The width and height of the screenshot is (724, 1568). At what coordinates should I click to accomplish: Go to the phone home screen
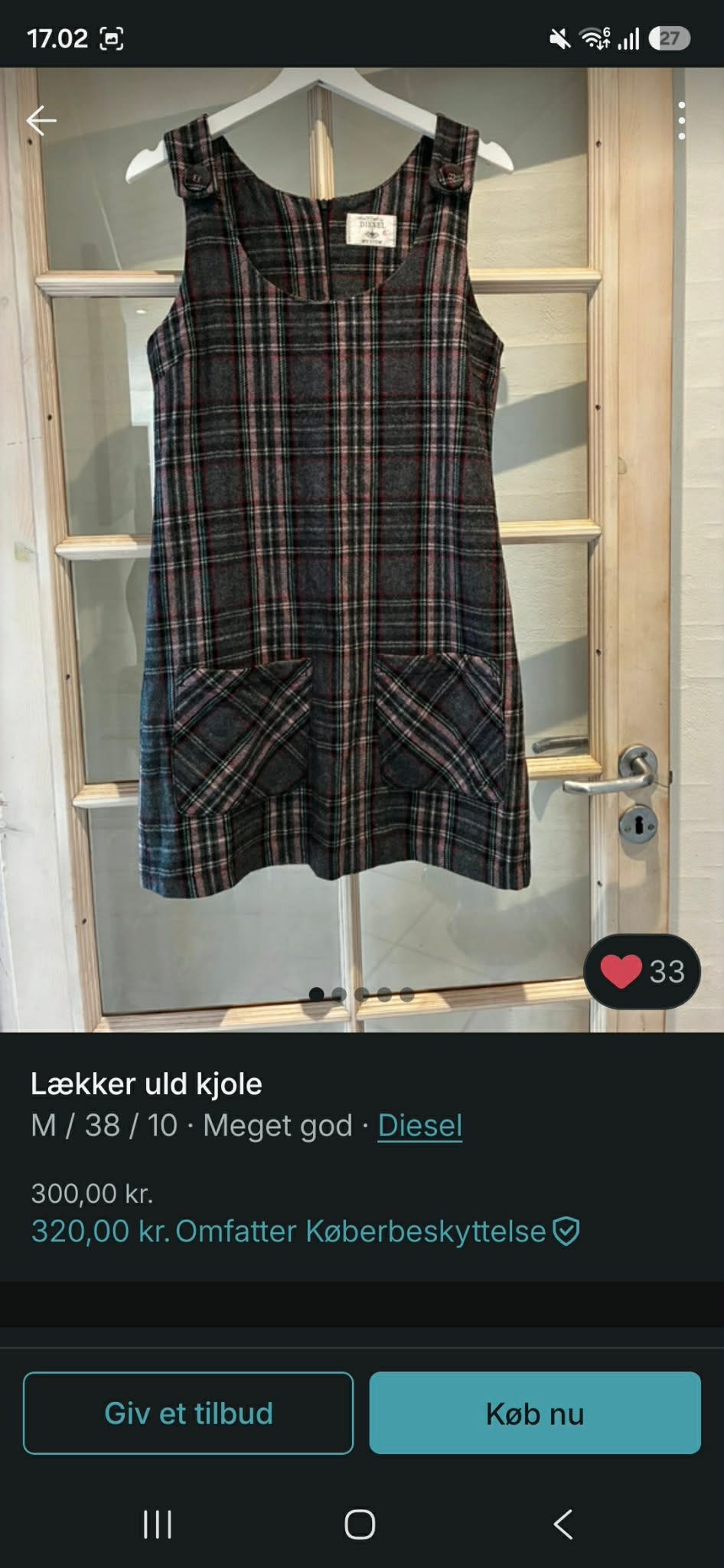[x=360, y=1524]
